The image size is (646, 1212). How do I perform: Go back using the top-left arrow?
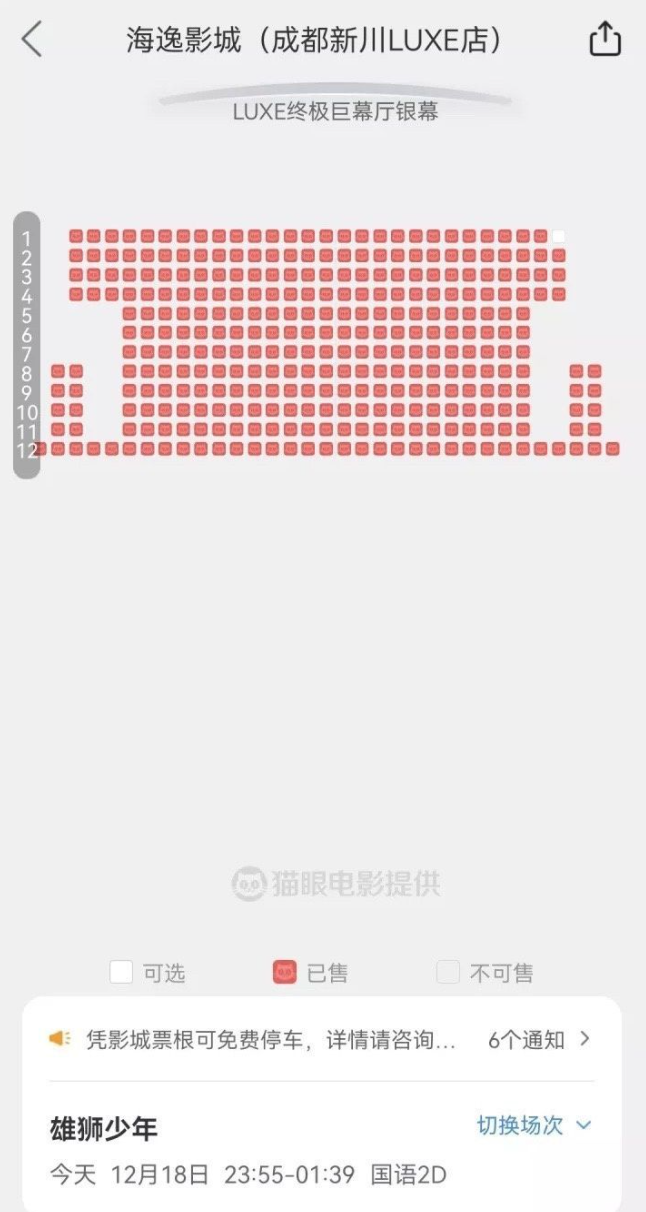[32, 40]
